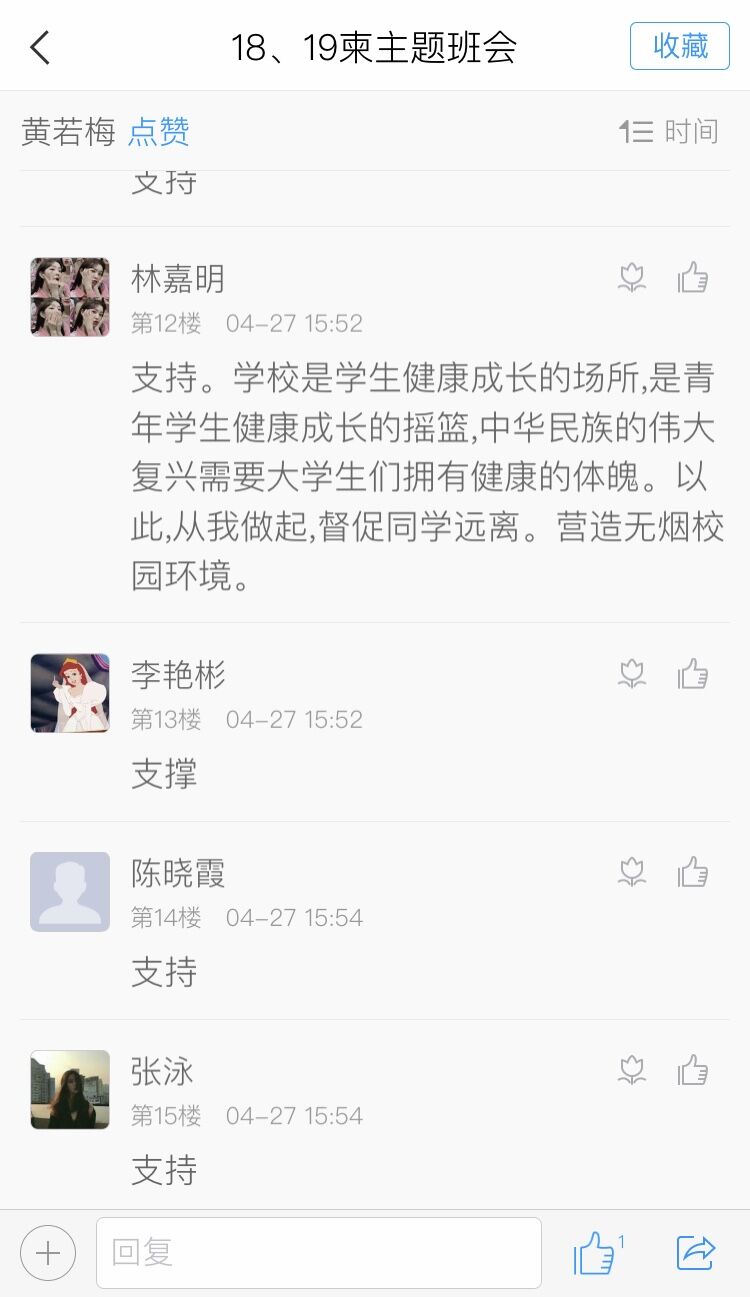Like the thread using the bottom thumbs-up
The height and width of the screenshot is (1297, 750).
pyautogui.click(x=595, y=1253)
